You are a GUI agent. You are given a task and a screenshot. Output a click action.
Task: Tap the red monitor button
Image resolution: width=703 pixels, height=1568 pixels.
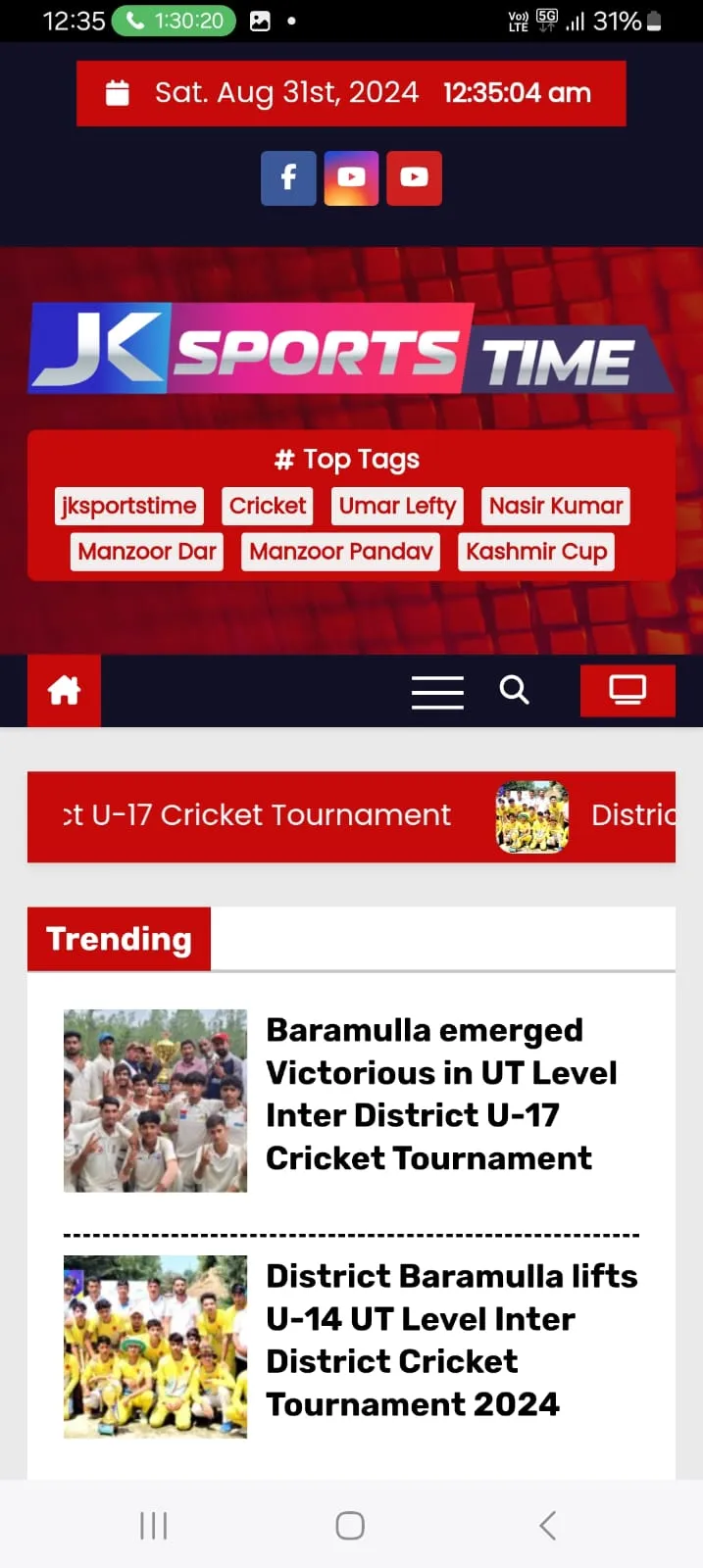(x=628, y=691)
